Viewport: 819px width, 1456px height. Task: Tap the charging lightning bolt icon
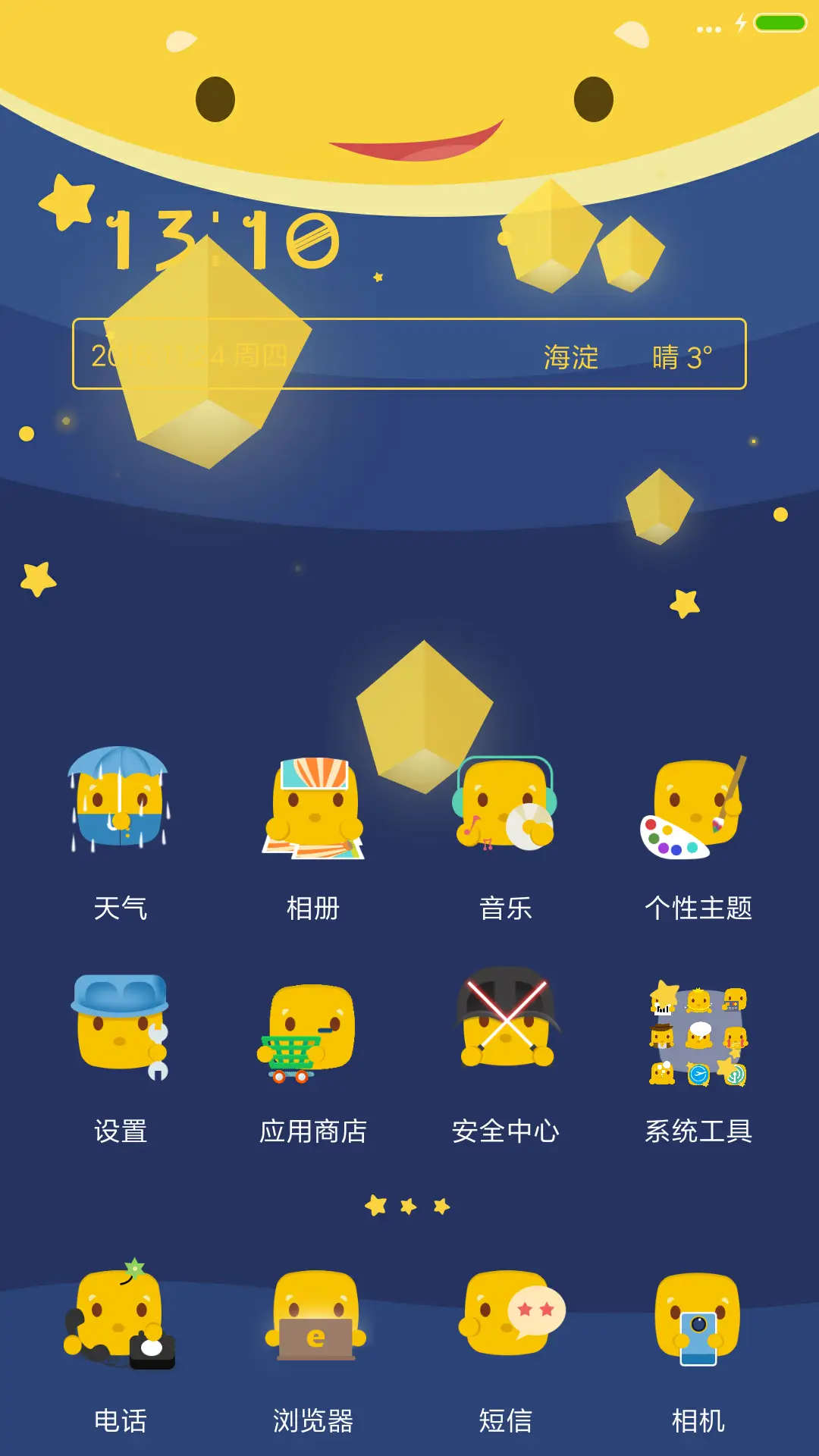tap(739, 23)
